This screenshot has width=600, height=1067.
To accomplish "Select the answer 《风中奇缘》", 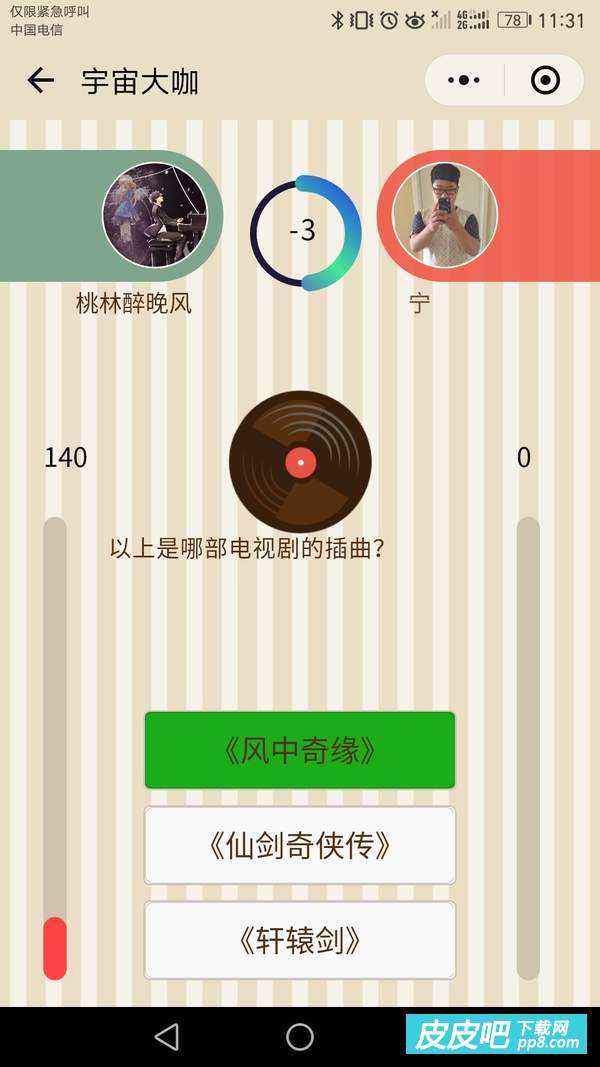I will click(x=300, y=750).
